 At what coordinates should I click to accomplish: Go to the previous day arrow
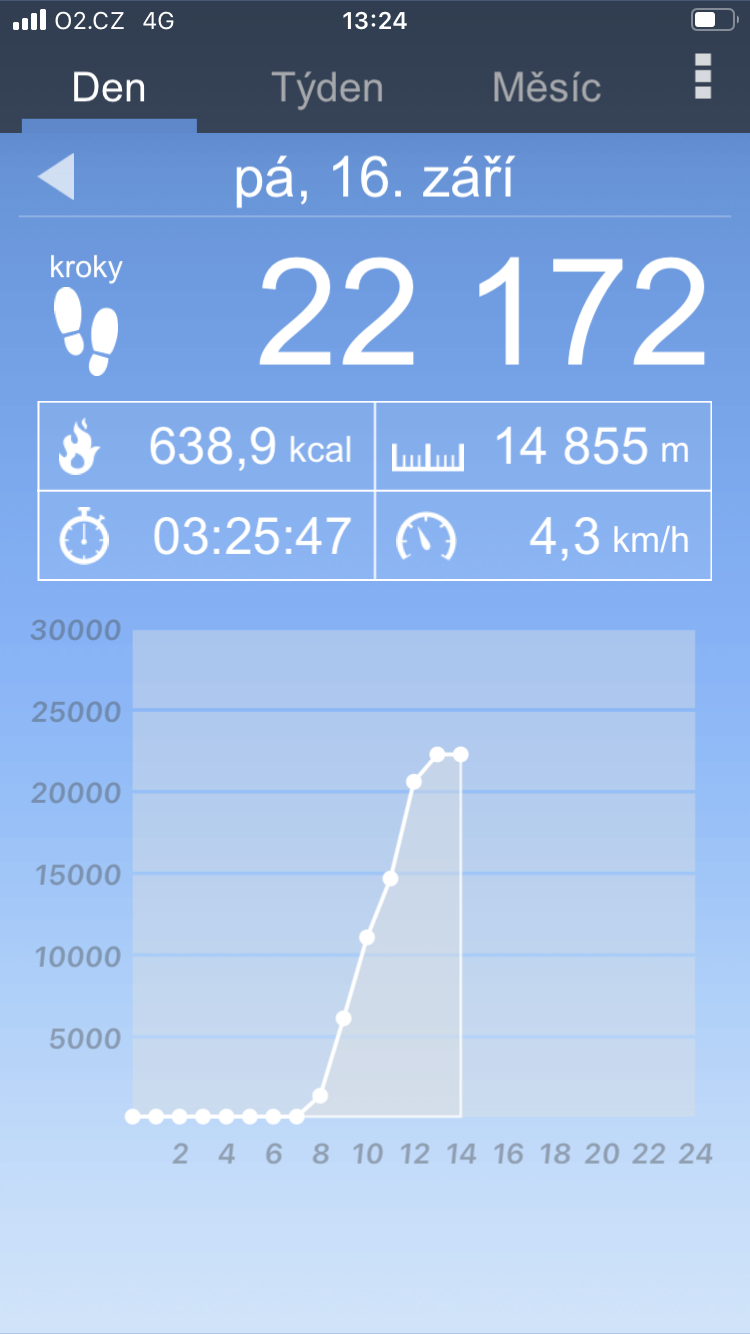click(56, 179)
